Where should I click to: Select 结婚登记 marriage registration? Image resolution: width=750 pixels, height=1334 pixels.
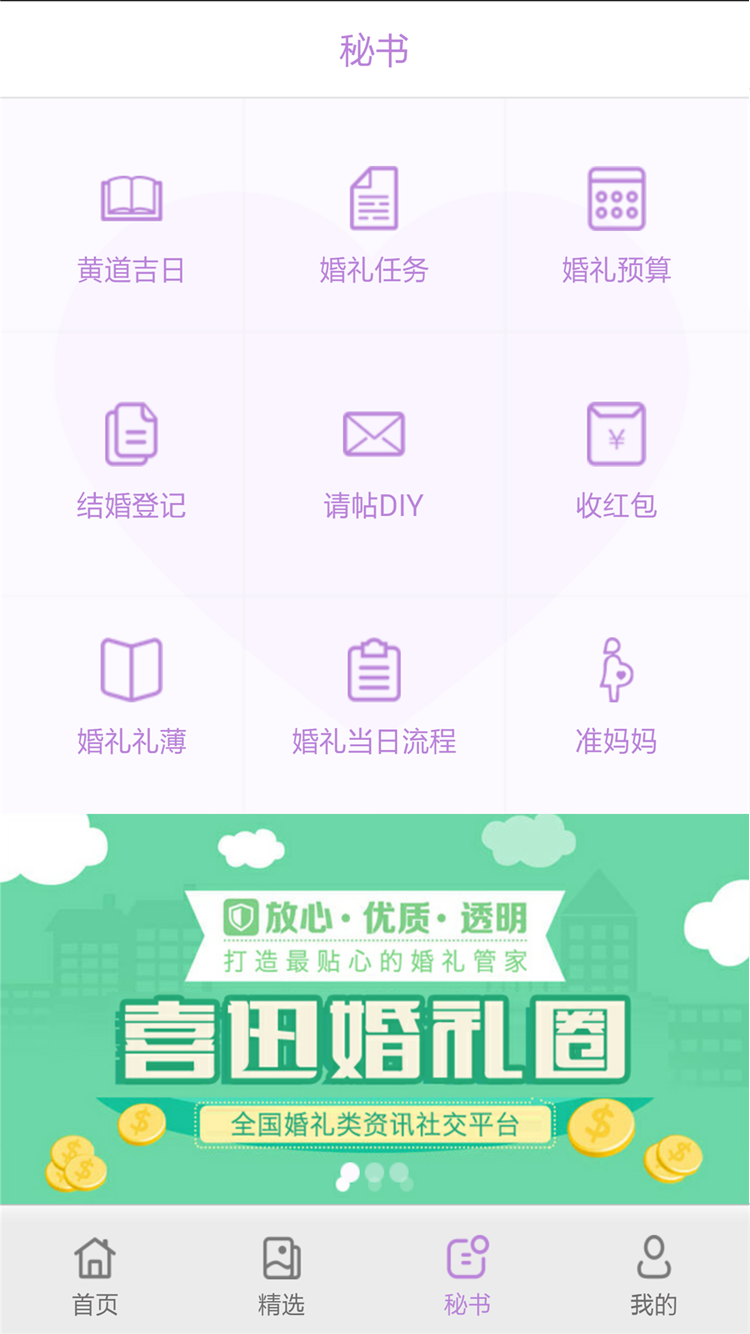point(131,460)
